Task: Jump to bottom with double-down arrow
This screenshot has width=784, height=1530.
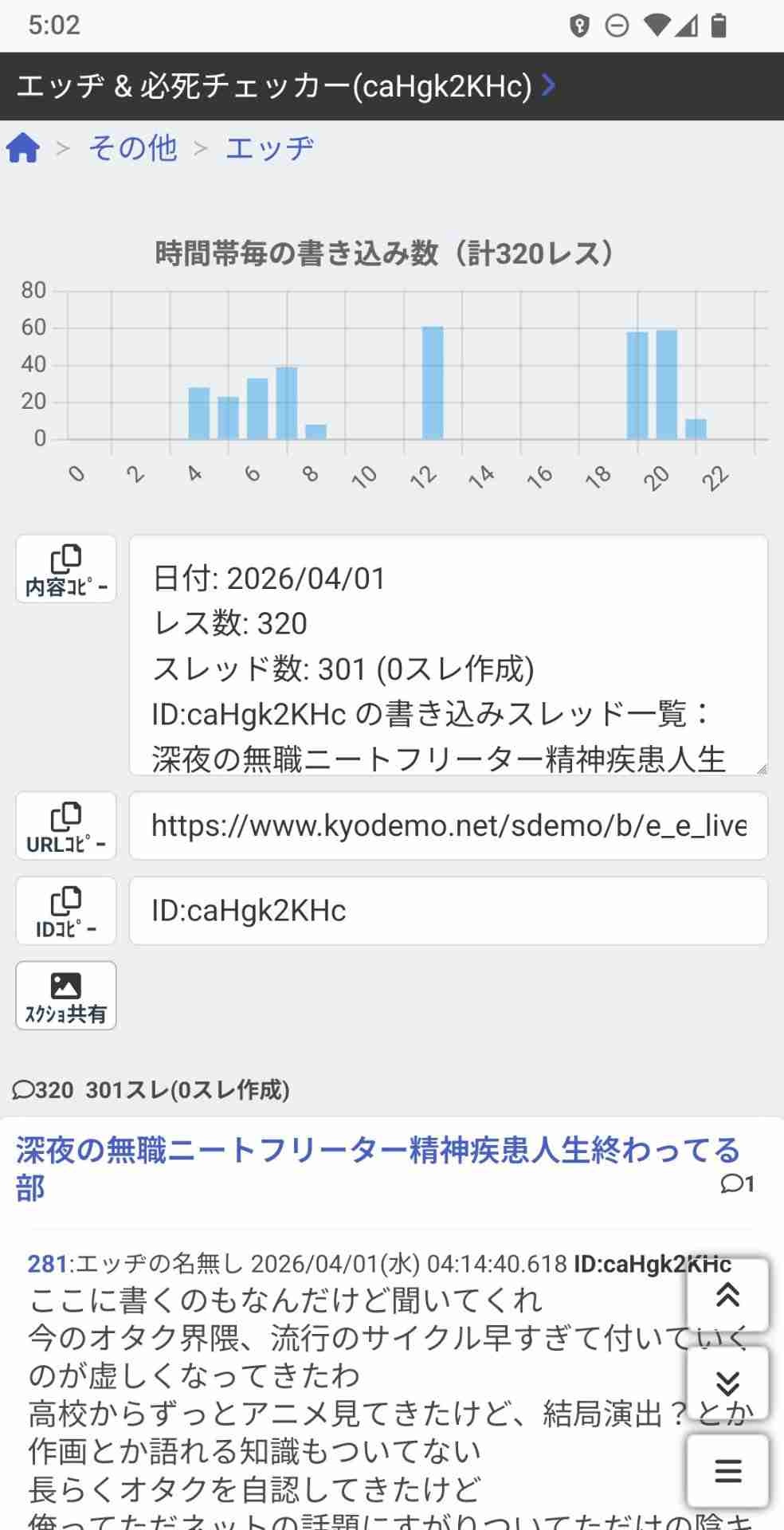Action: point(727,1383)
